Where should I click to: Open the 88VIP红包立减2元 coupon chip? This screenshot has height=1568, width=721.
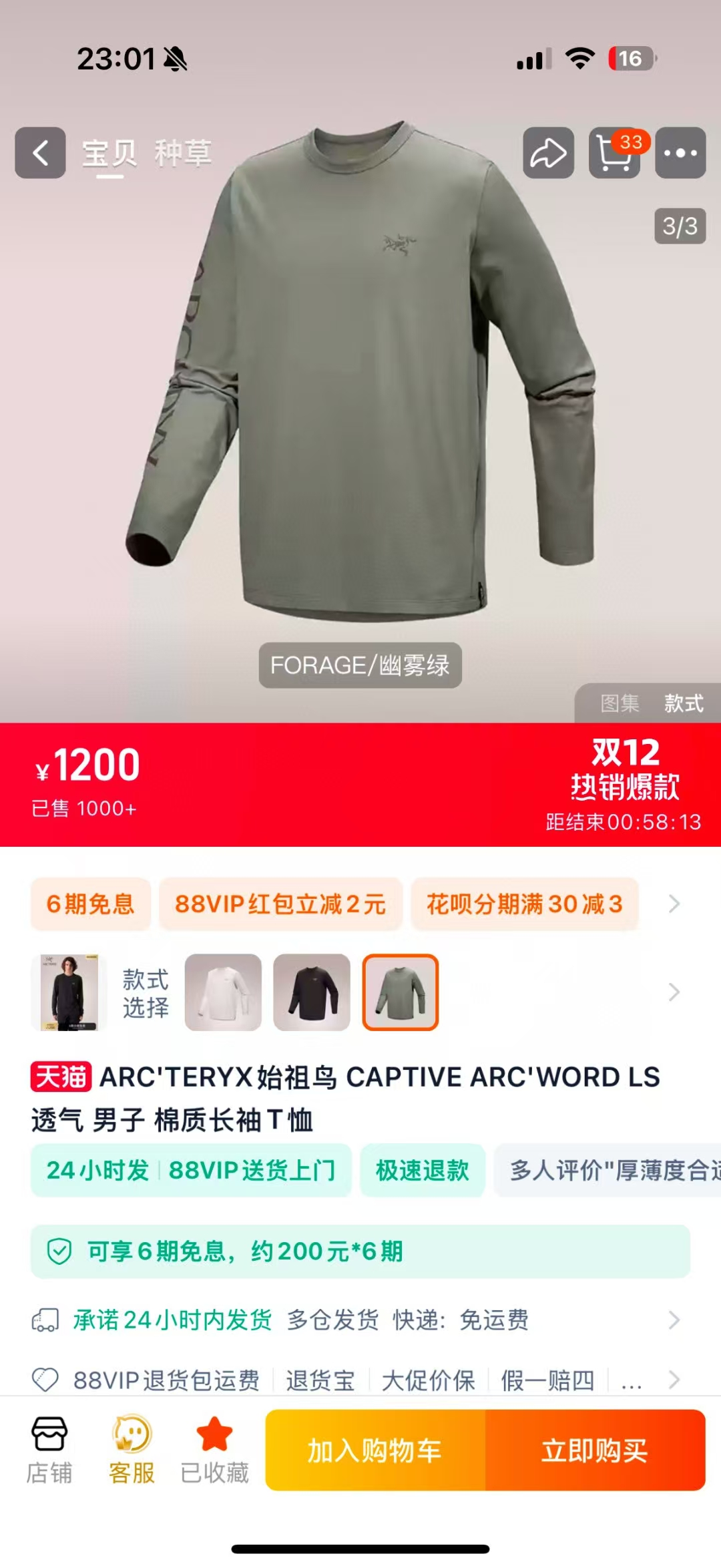pos(280,904)
